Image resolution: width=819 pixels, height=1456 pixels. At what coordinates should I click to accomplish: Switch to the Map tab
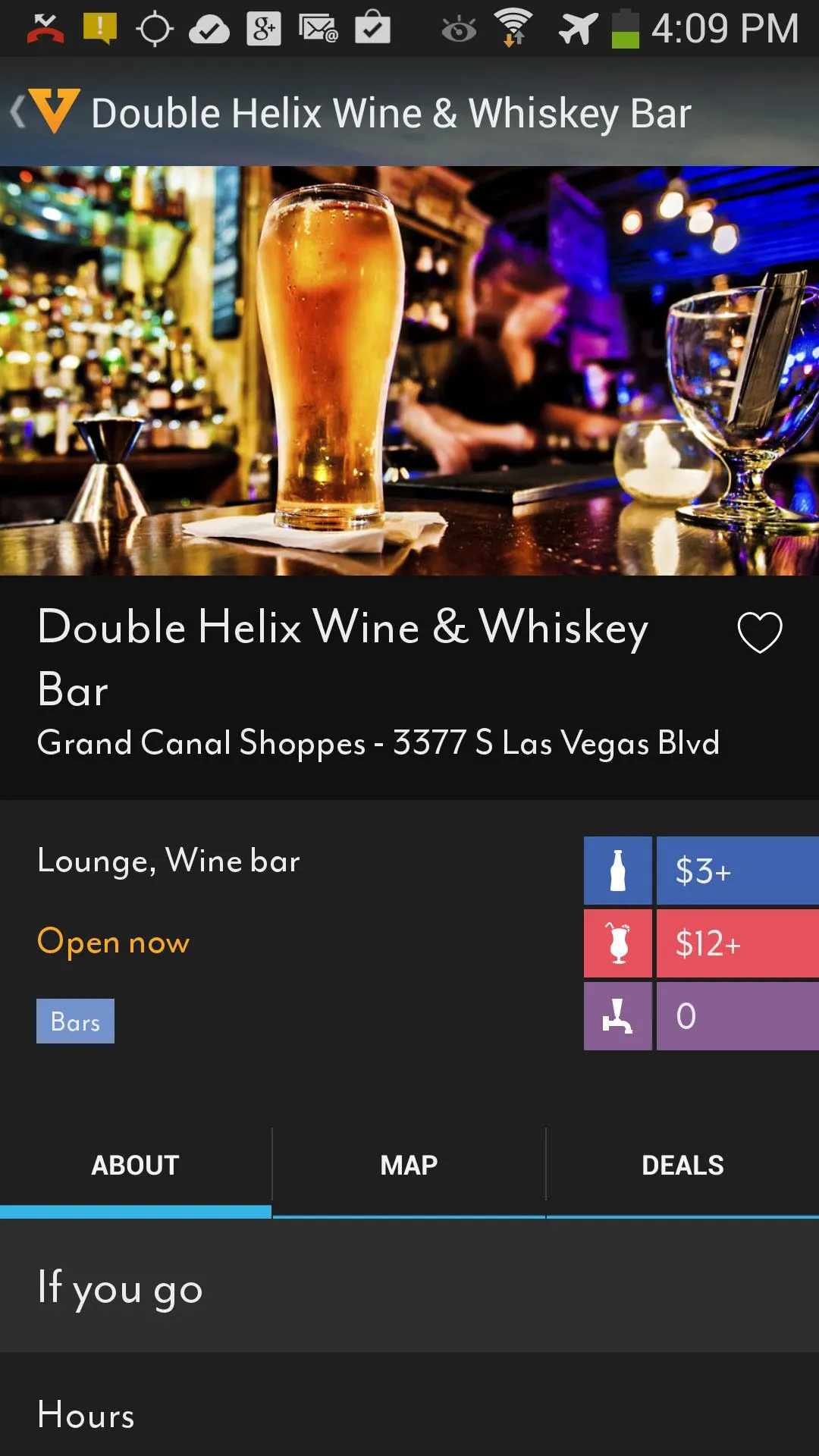[x=409, y=1166]
